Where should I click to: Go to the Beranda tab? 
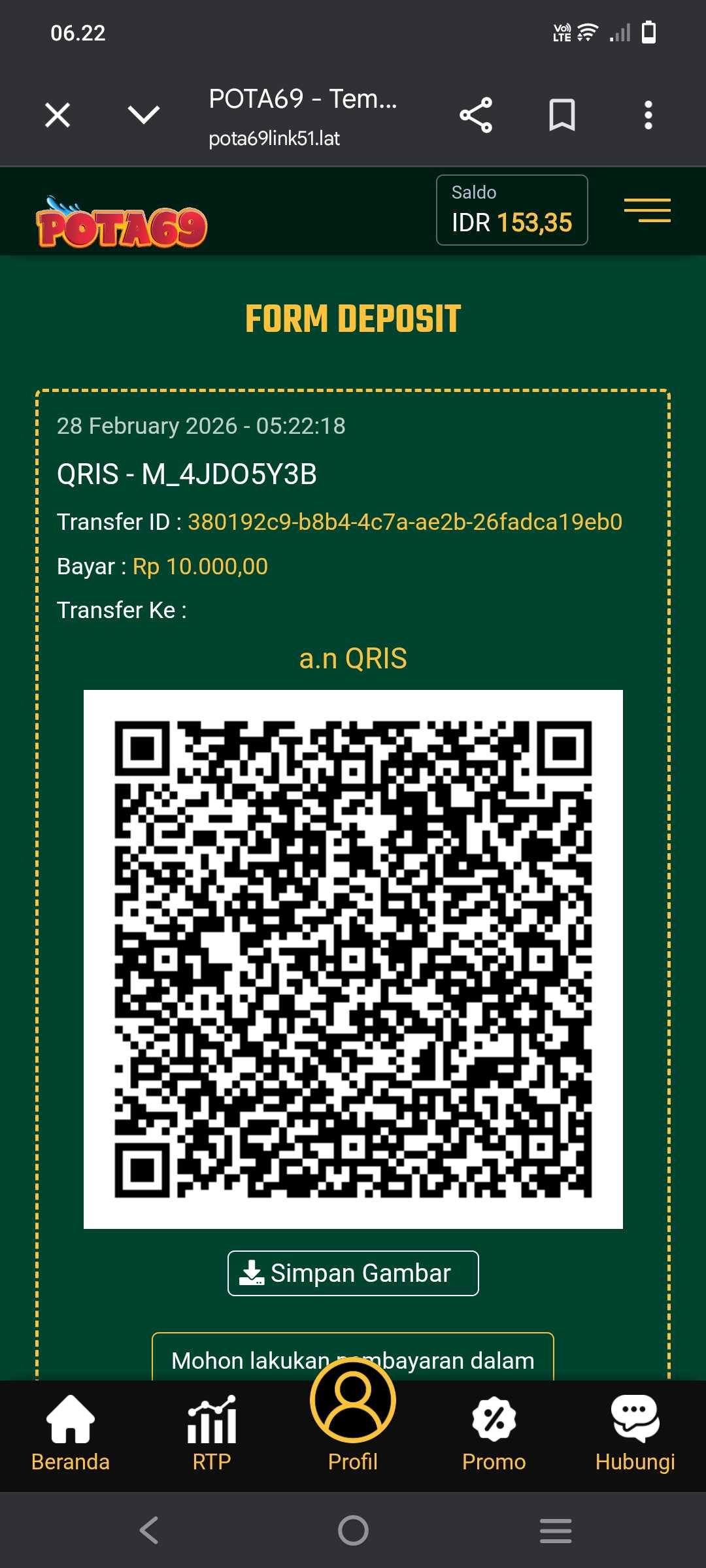pyautogui.click(x=71, y=1434)
